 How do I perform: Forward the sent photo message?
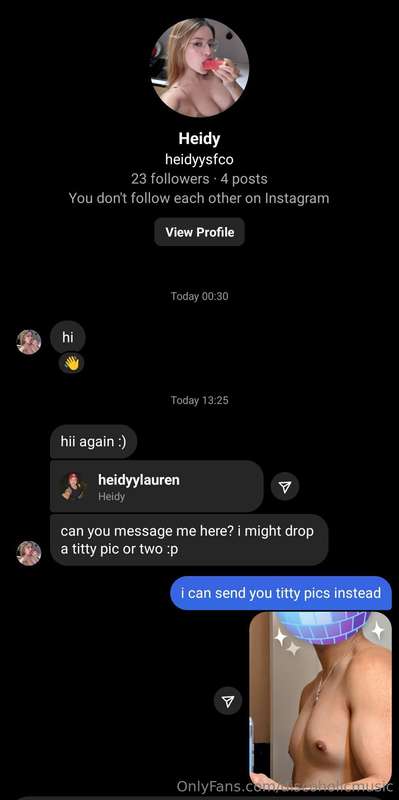[x=228, y=701]
